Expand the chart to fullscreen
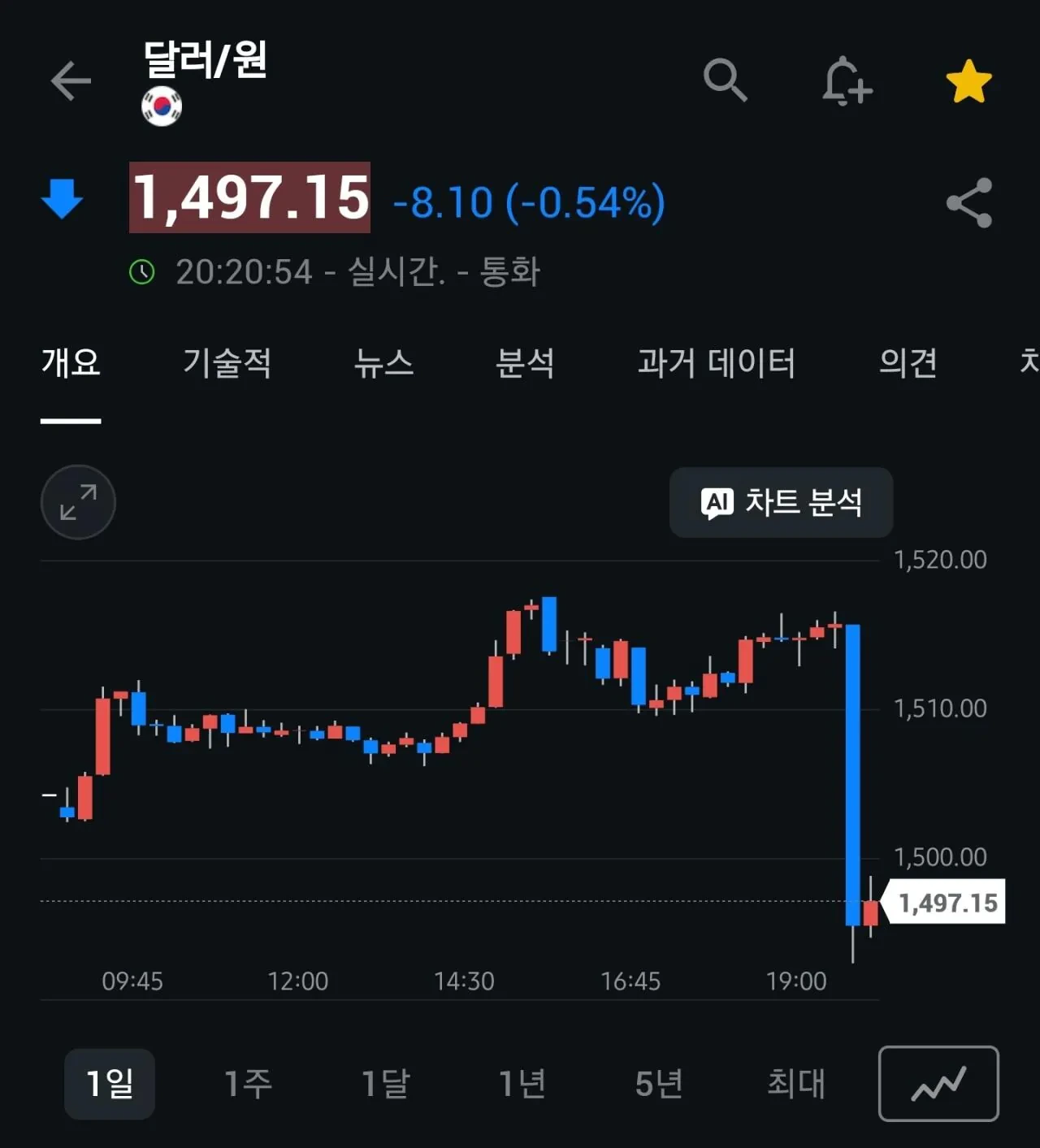1040x1148 pixels. (x=78, y=502)
